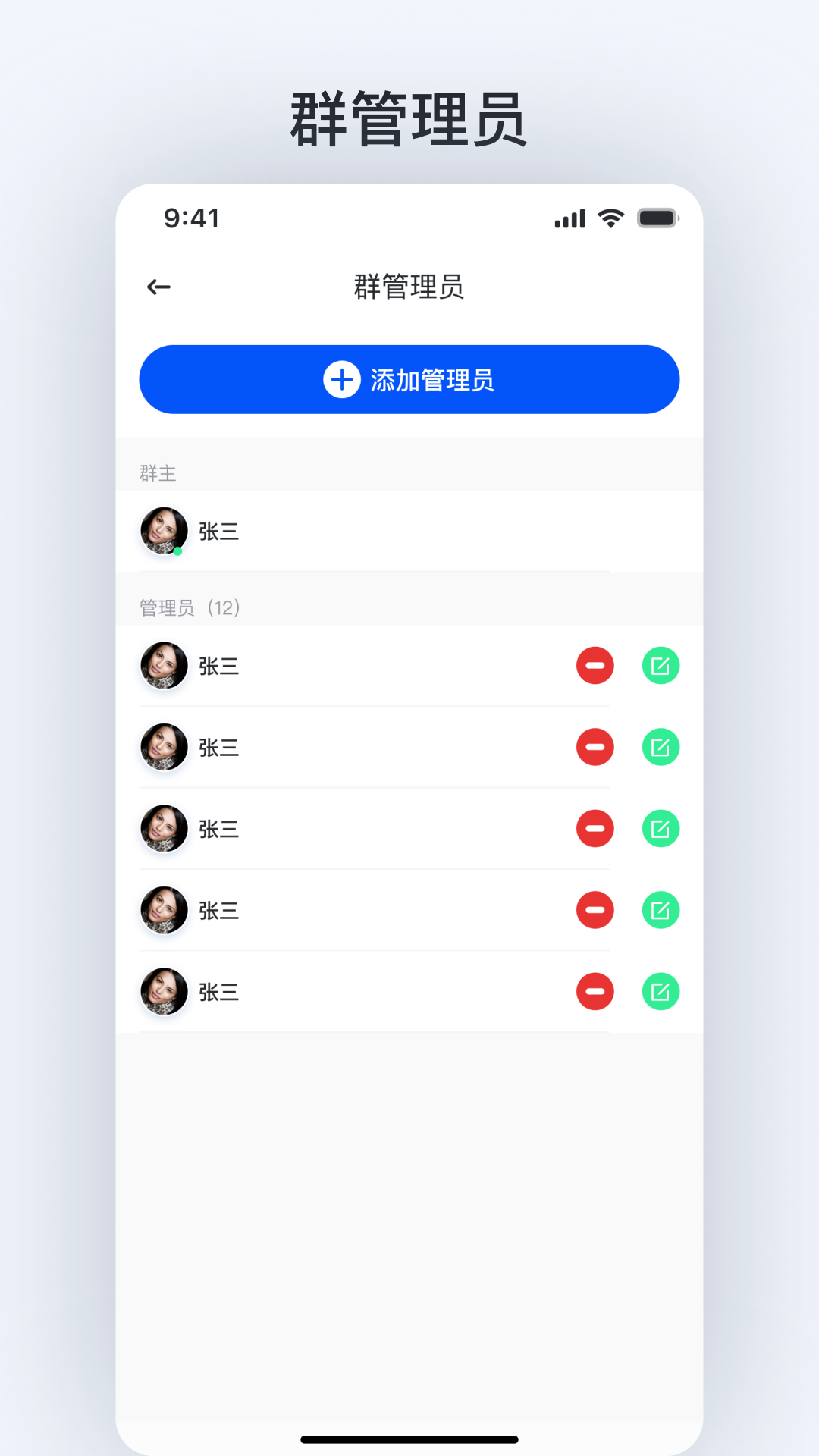Navigate back with the arrow icon
819x1456 pixels.
(158, 286)
